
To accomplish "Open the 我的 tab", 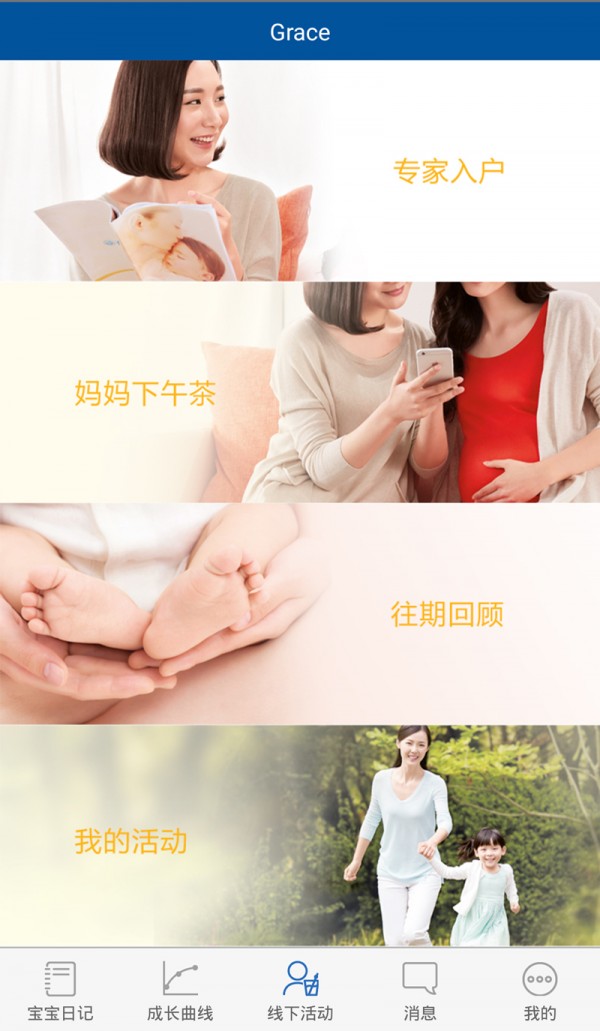I will [x=540, y=990].
